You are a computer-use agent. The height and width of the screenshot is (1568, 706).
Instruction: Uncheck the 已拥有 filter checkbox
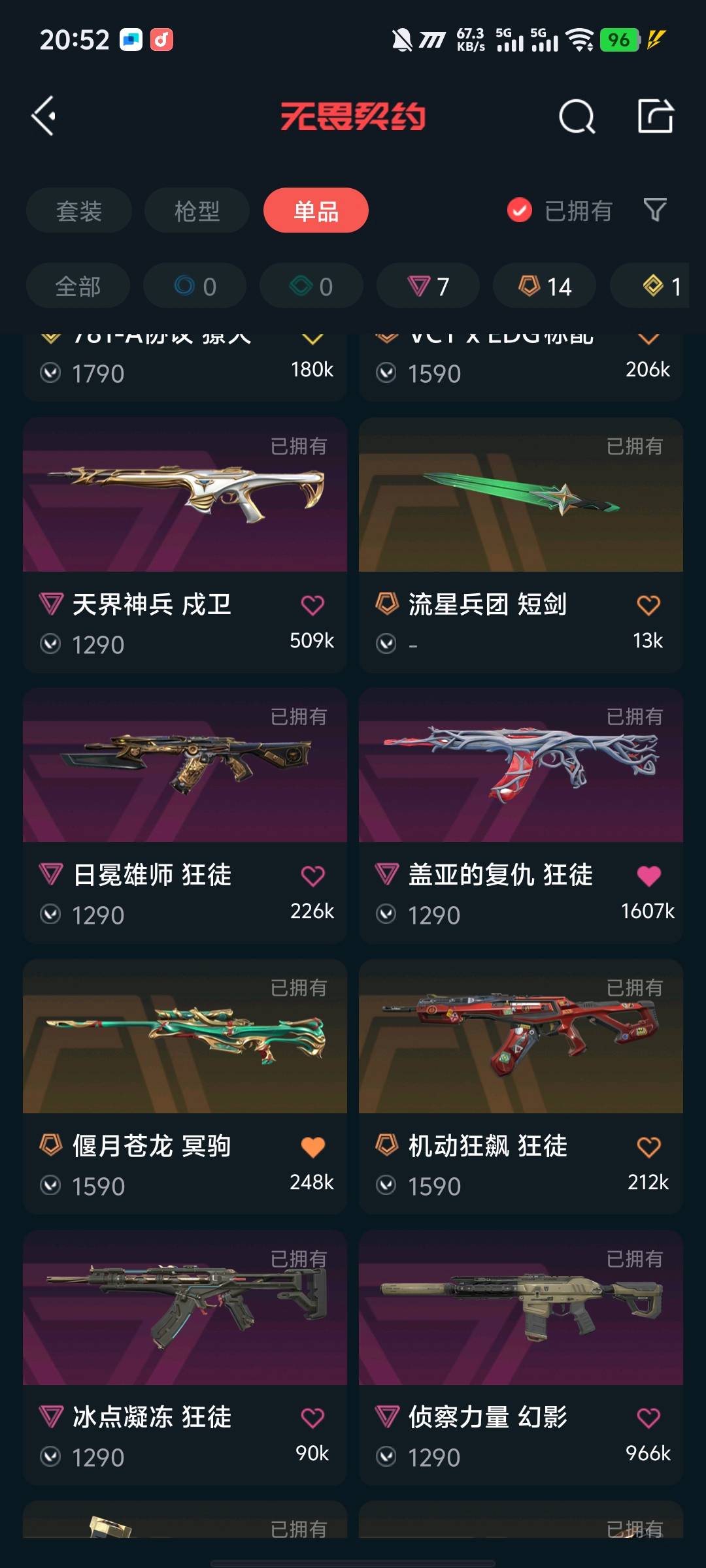(x=520, y=210)
